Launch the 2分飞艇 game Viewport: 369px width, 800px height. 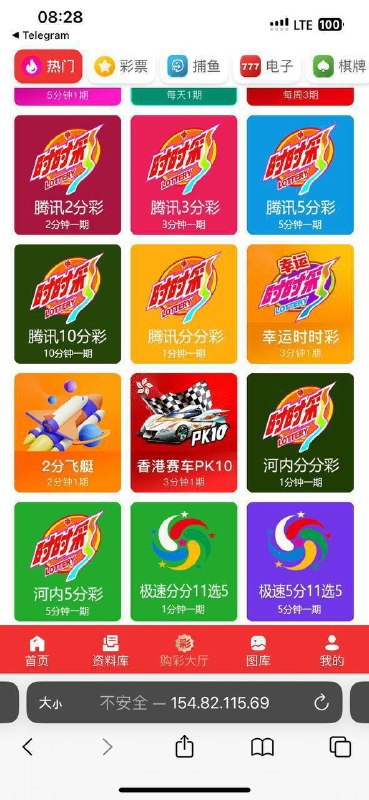(67, 433)
